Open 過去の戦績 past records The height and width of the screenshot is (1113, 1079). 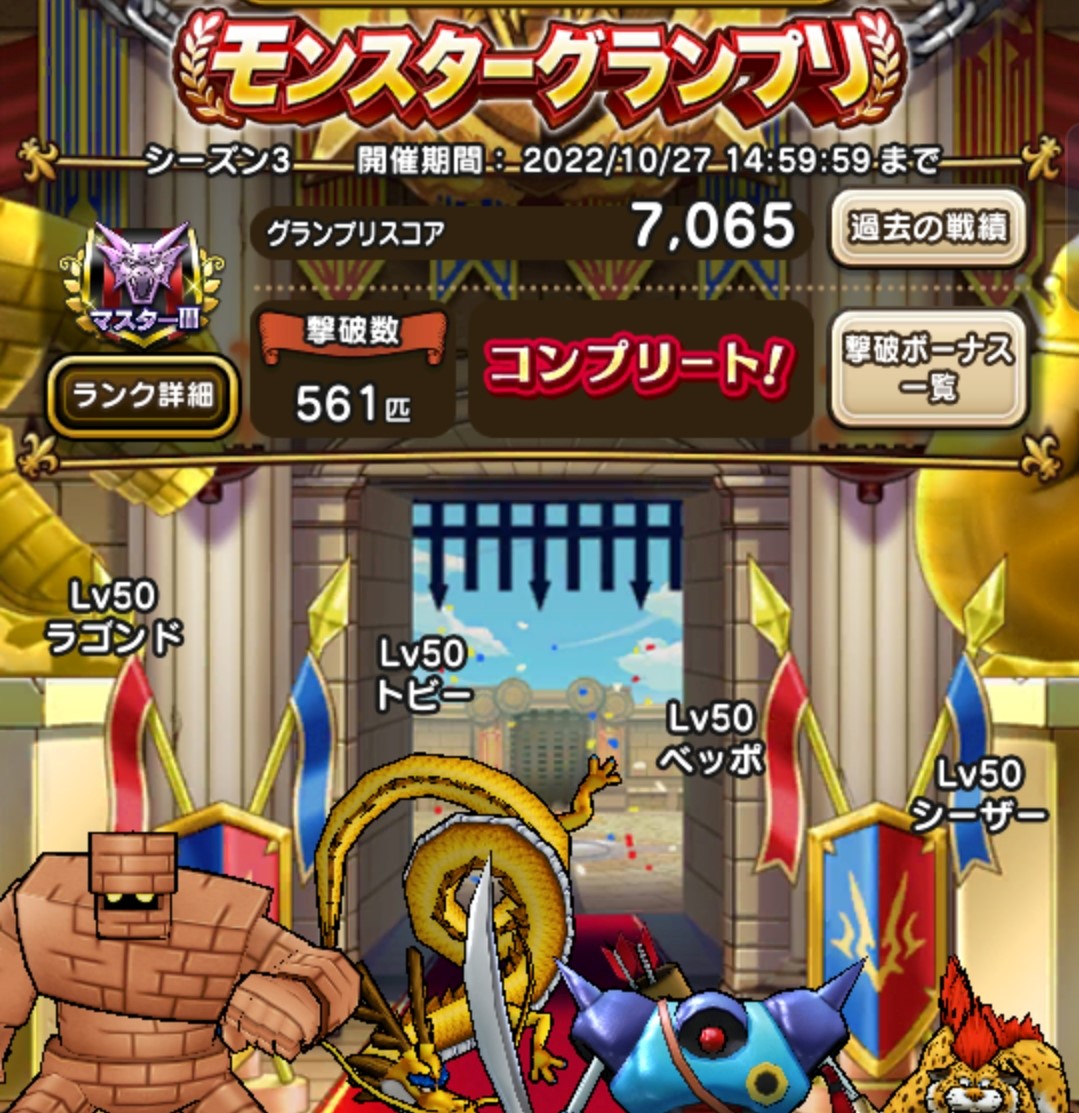click(x=929, y=229)
